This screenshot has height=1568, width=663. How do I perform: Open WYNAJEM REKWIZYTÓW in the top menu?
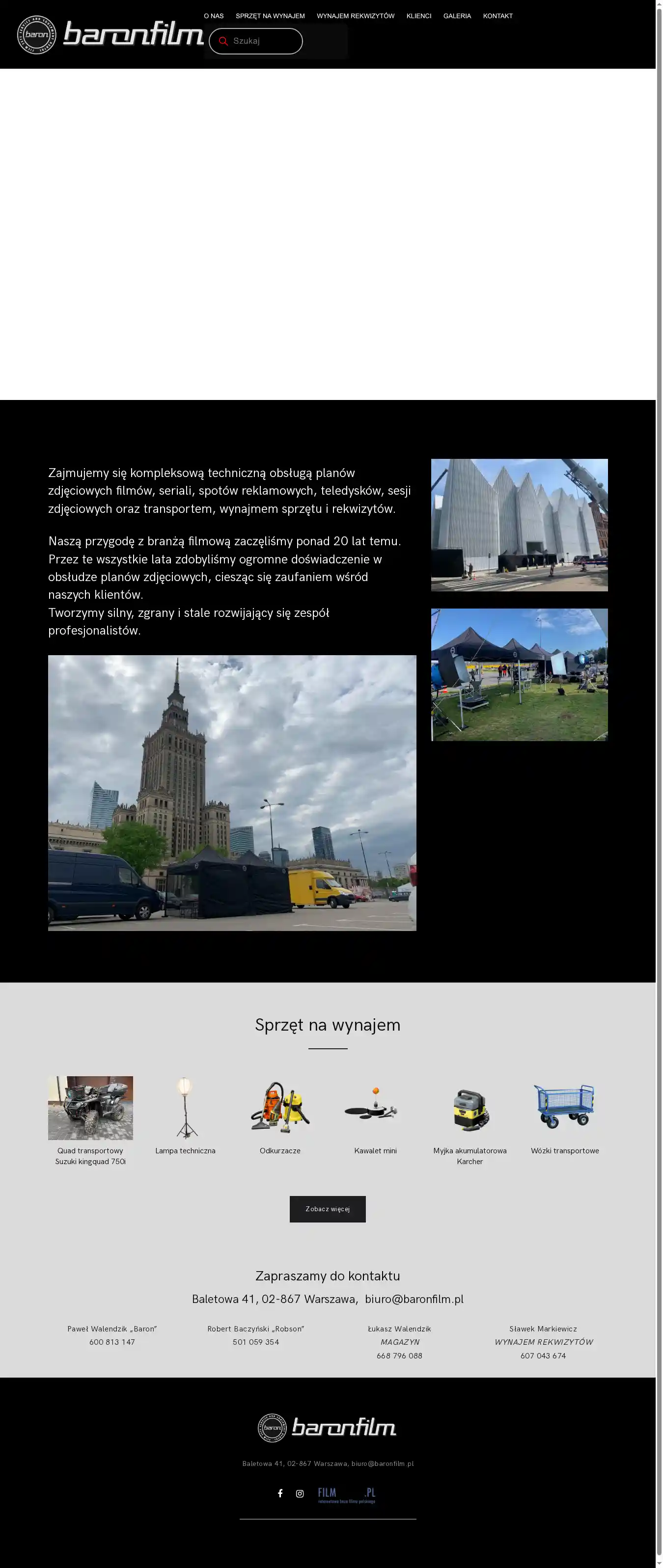coord(355,16)
